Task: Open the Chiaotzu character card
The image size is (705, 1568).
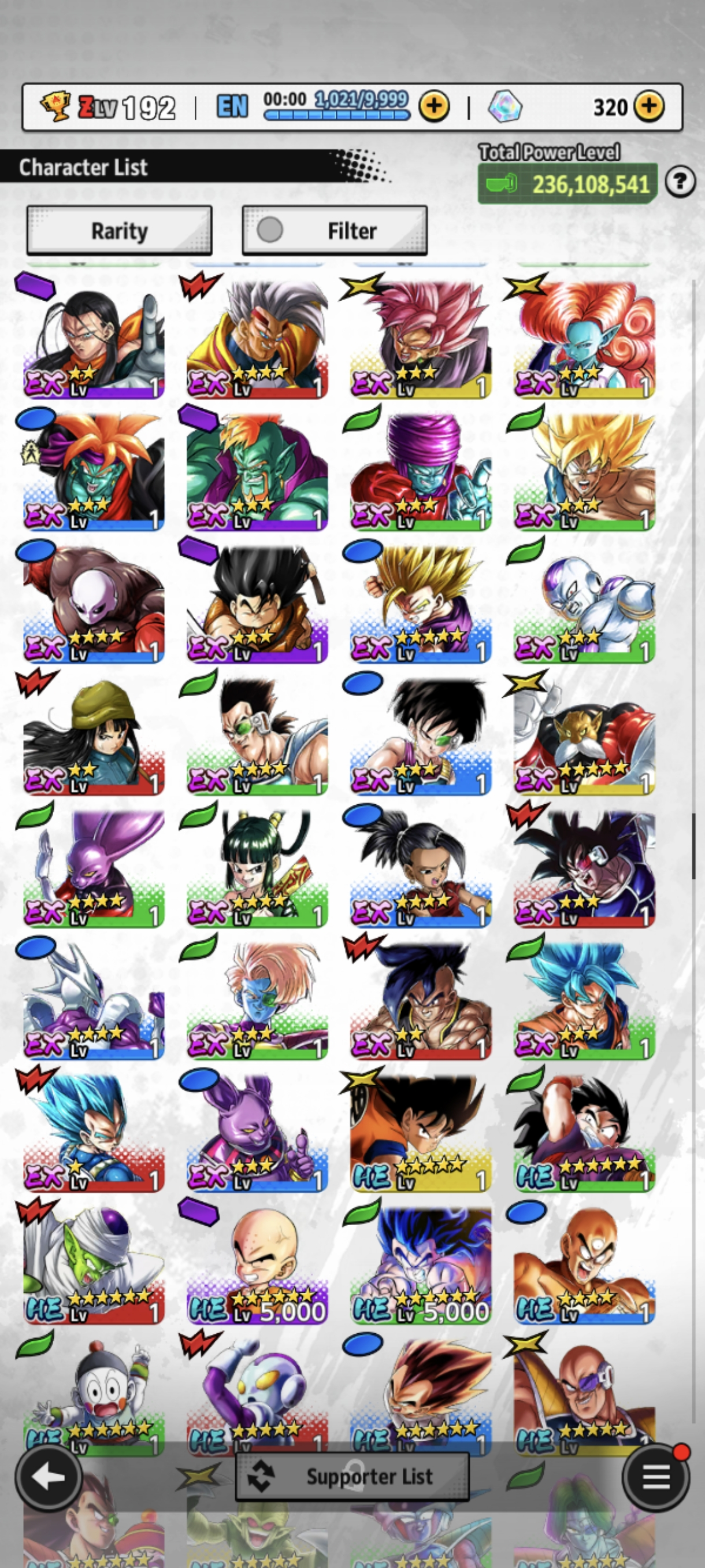Action: (94, 1394)
